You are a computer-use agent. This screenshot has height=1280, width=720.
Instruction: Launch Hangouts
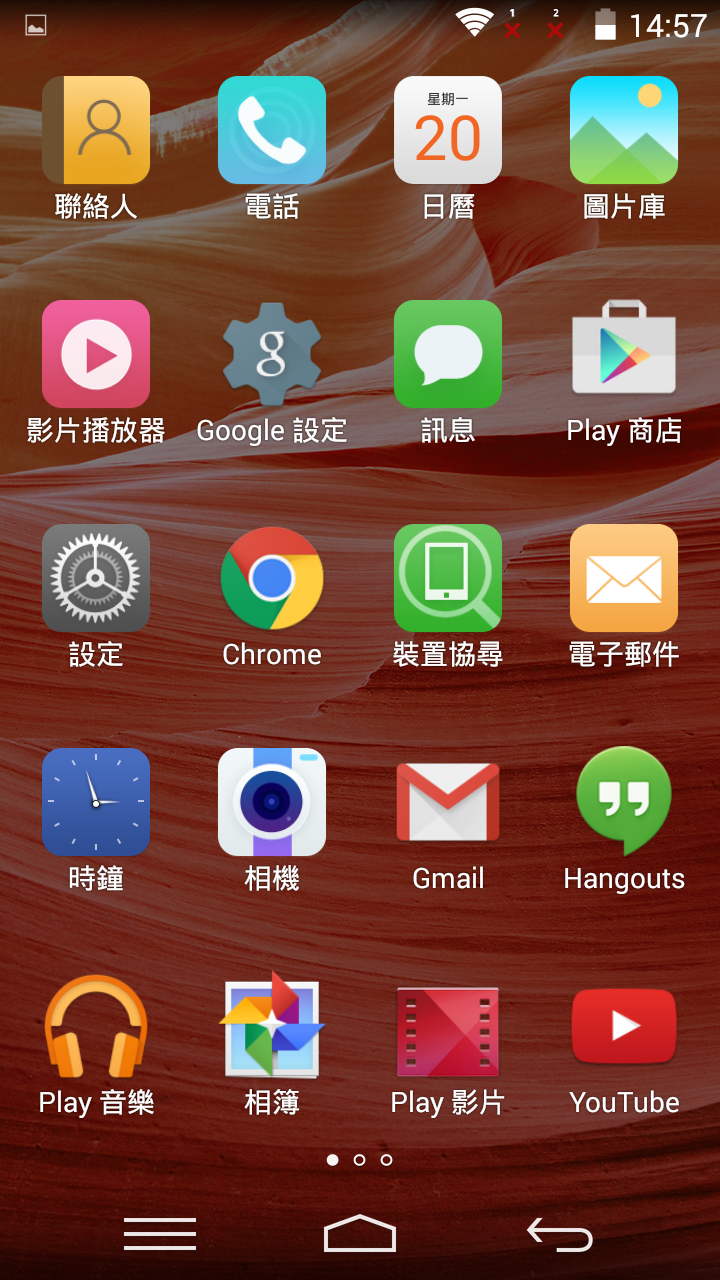coord(624,803)
